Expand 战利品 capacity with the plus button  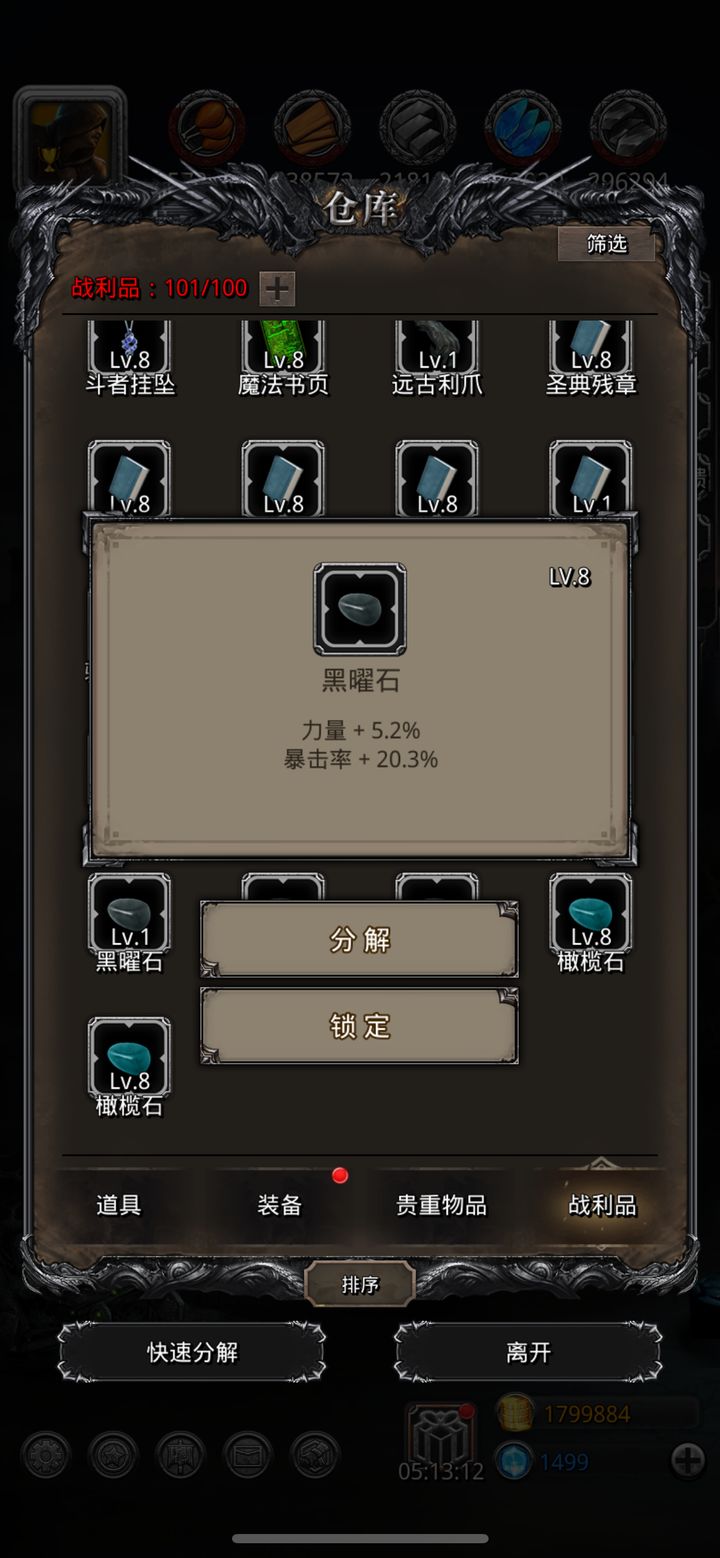tap(277, 289)
